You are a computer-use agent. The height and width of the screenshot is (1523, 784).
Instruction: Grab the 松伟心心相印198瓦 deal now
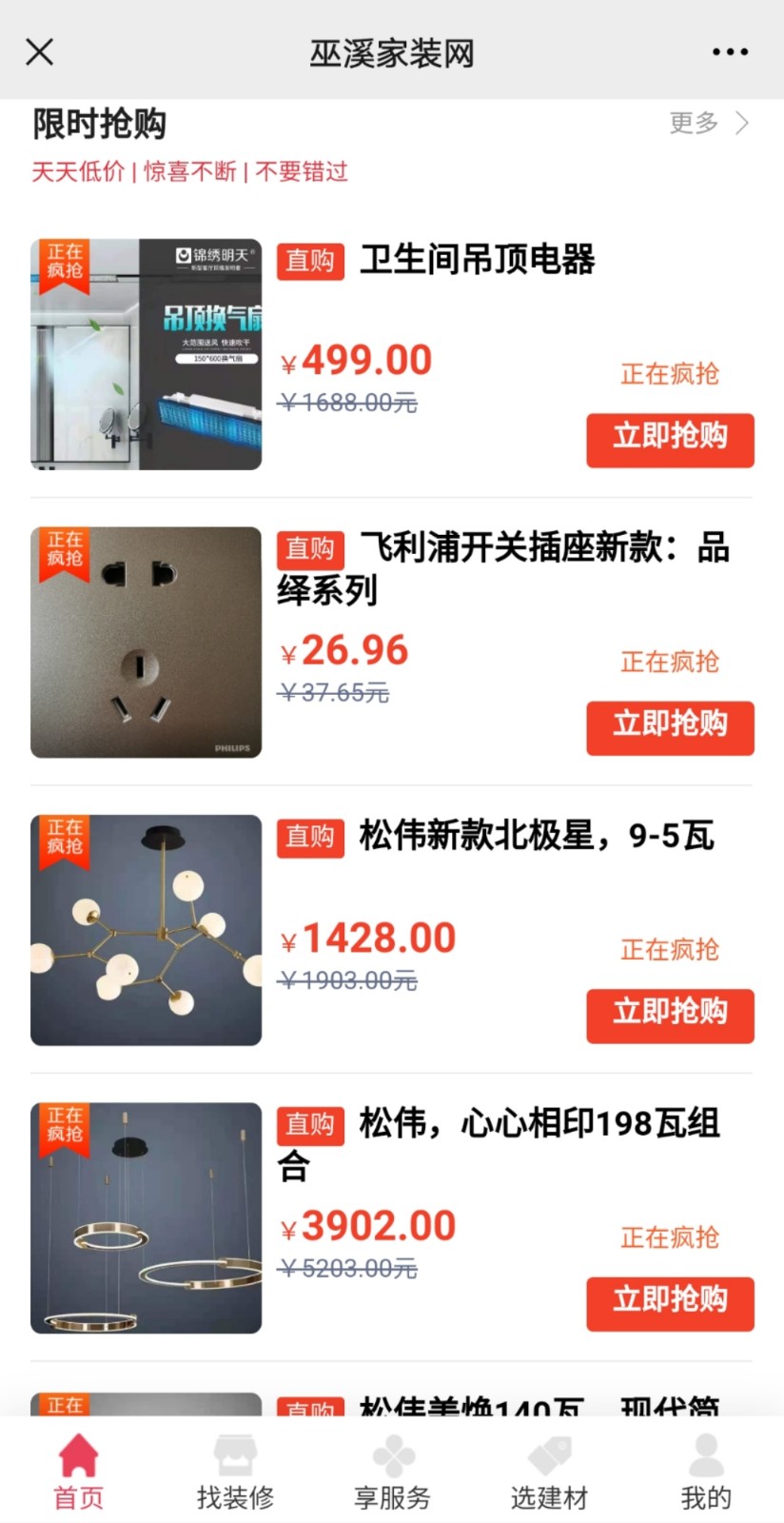(670, 1302)
